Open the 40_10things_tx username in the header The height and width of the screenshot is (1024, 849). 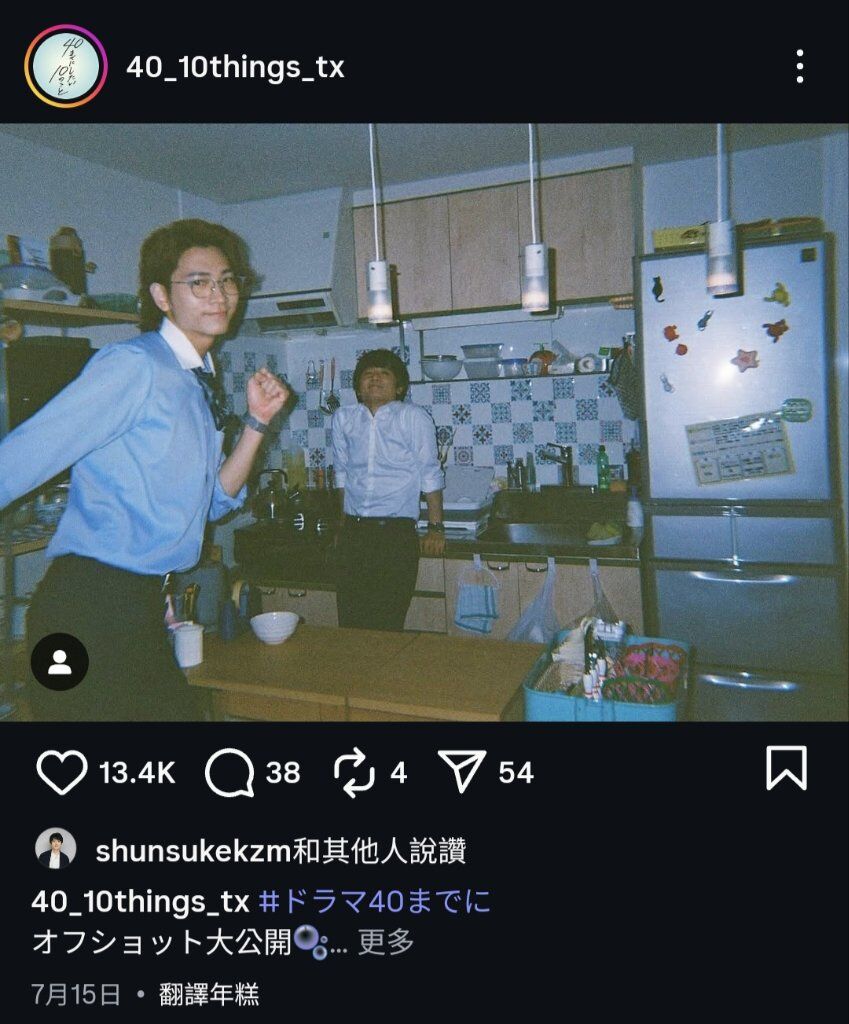coord(235,67)
